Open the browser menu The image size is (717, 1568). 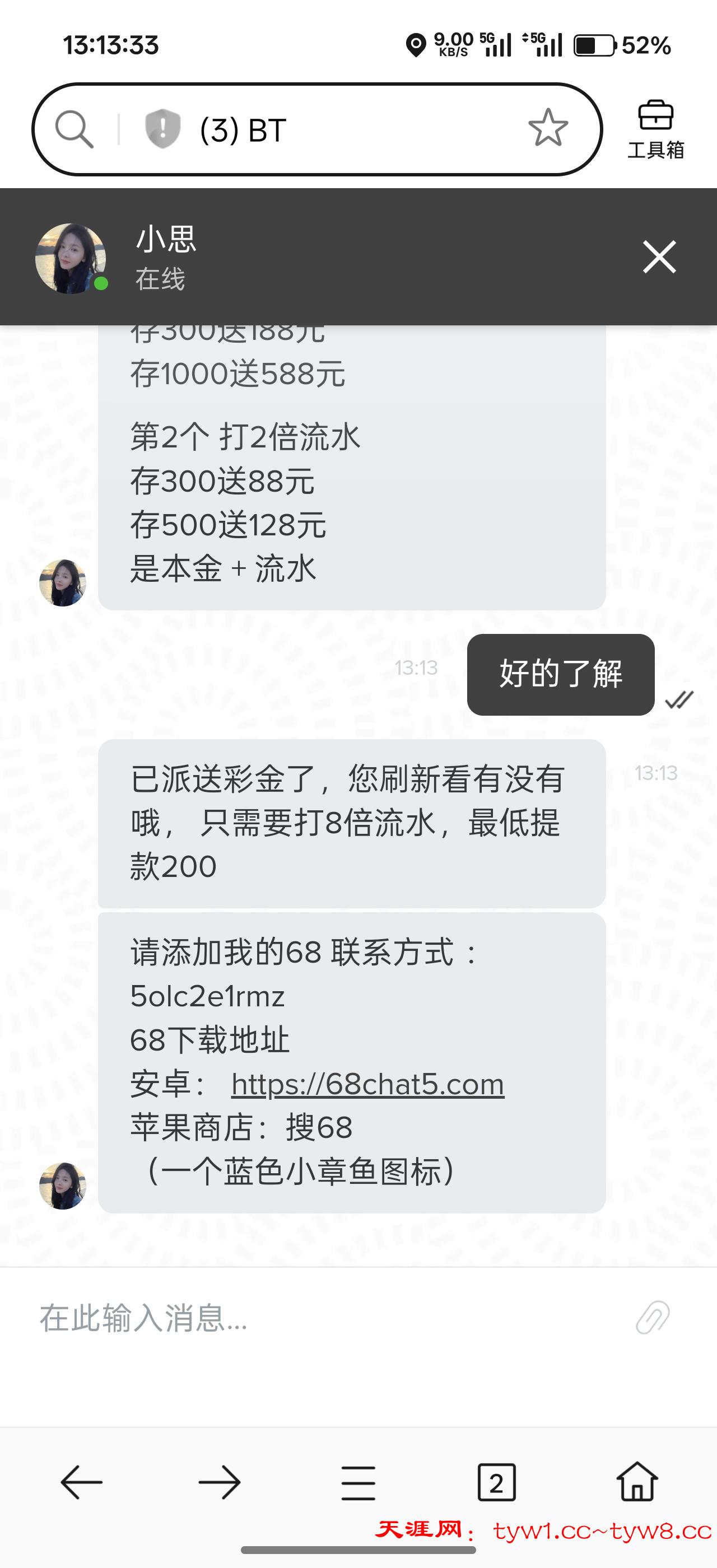coord(358,1482)
